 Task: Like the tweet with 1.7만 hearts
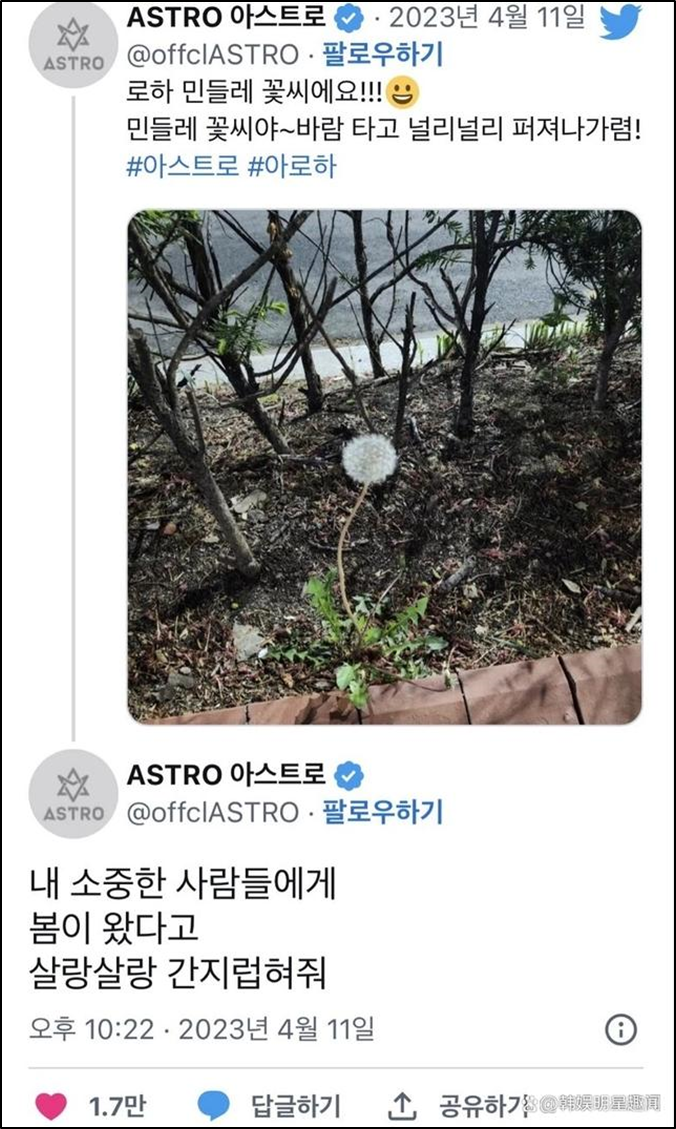tap(52, 1106)
